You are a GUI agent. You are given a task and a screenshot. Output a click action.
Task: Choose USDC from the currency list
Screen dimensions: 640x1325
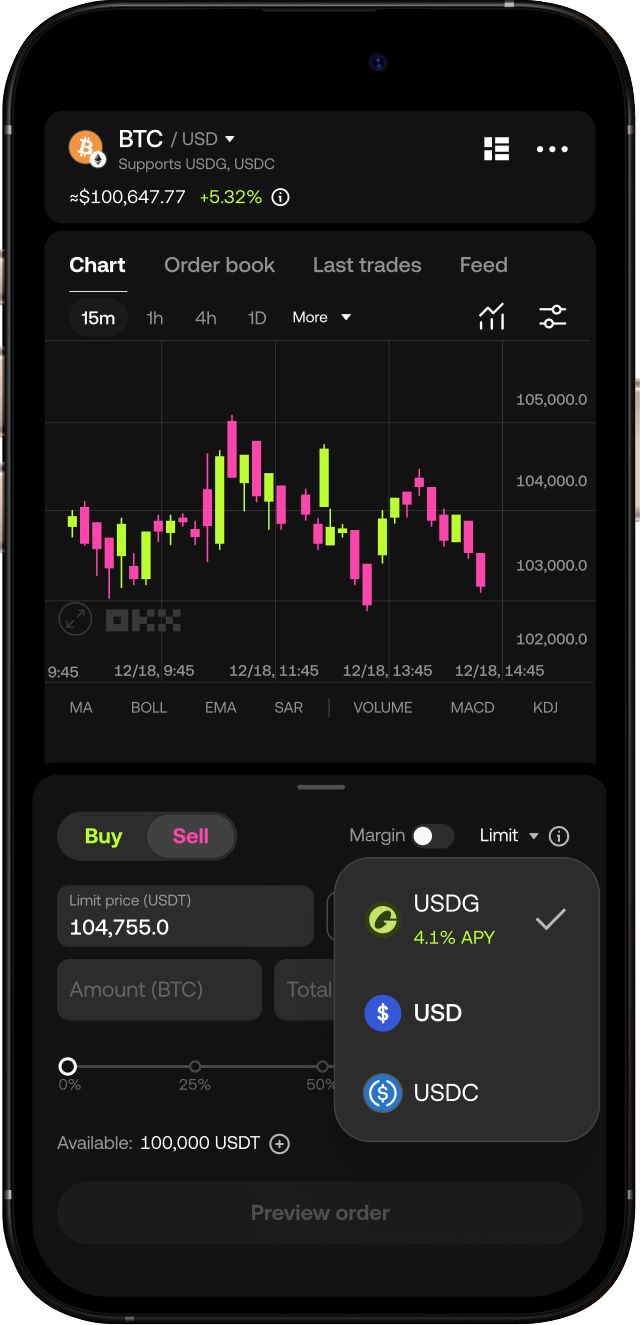pyautogui.click(x=445, y=1093)
